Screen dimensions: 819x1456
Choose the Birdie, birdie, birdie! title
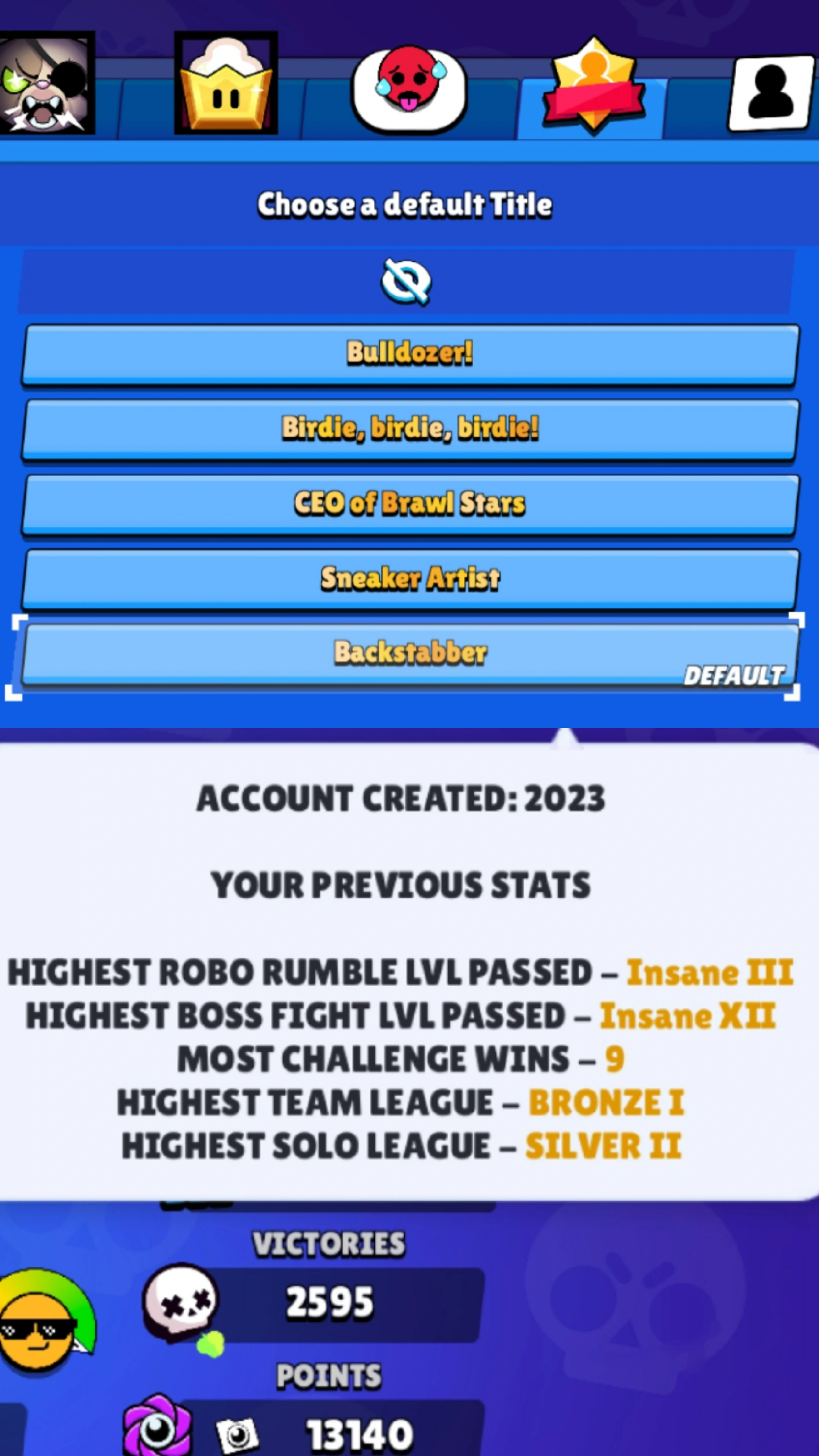click(410, 429)
